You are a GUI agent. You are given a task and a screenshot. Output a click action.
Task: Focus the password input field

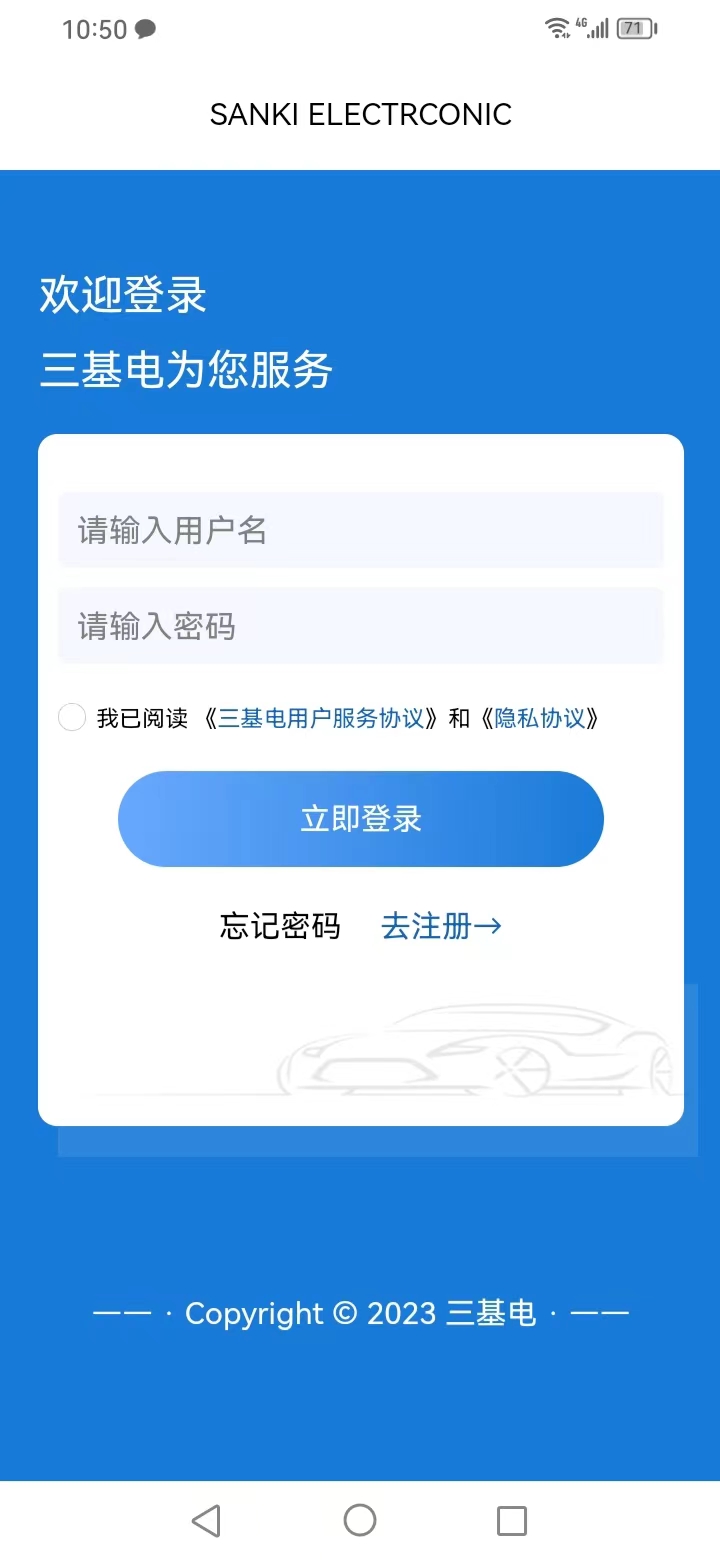(x=360, y=626)
